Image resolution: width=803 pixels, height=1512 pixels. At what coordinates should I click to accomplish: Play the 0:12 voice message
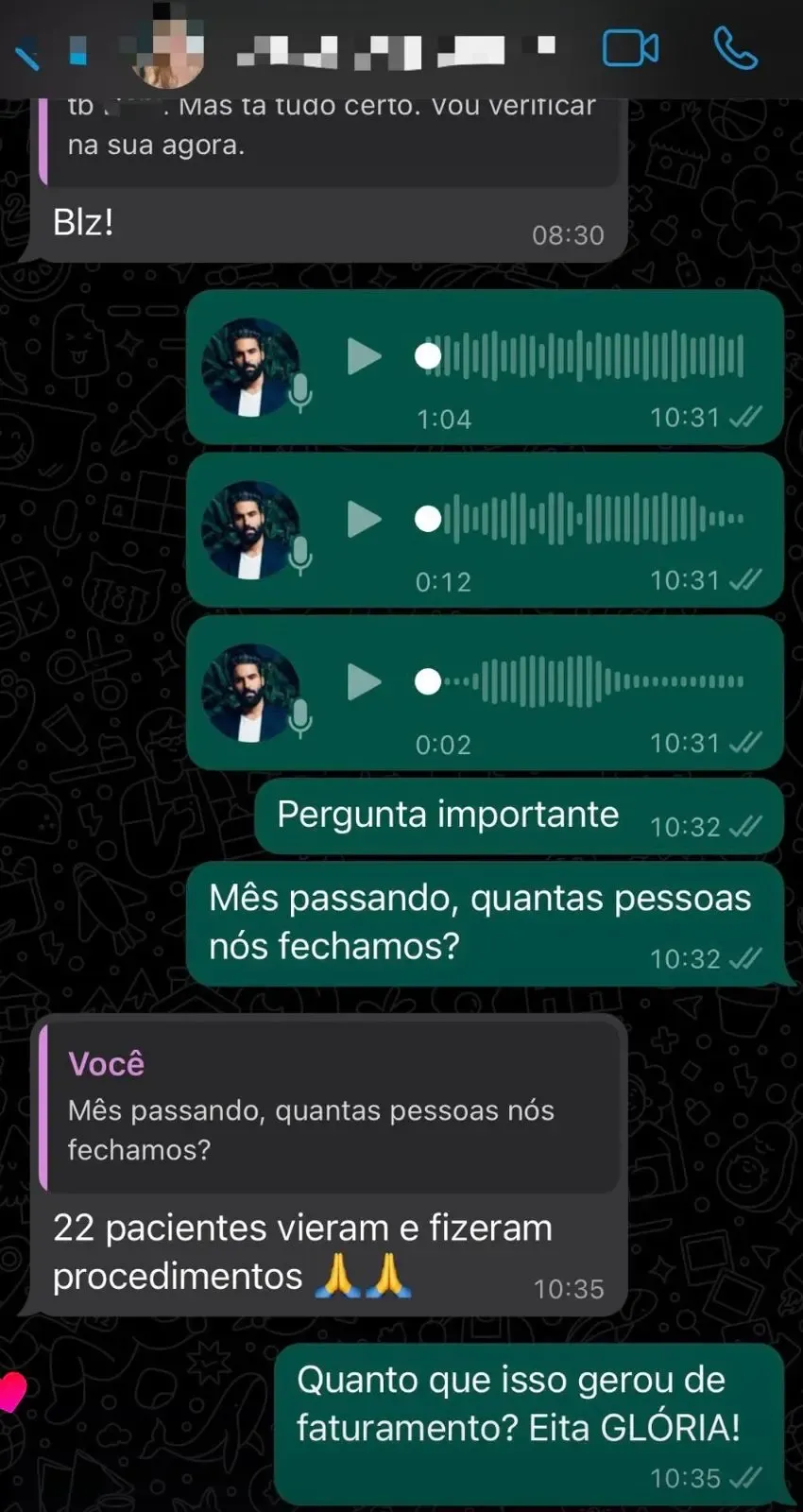[364, 520]
